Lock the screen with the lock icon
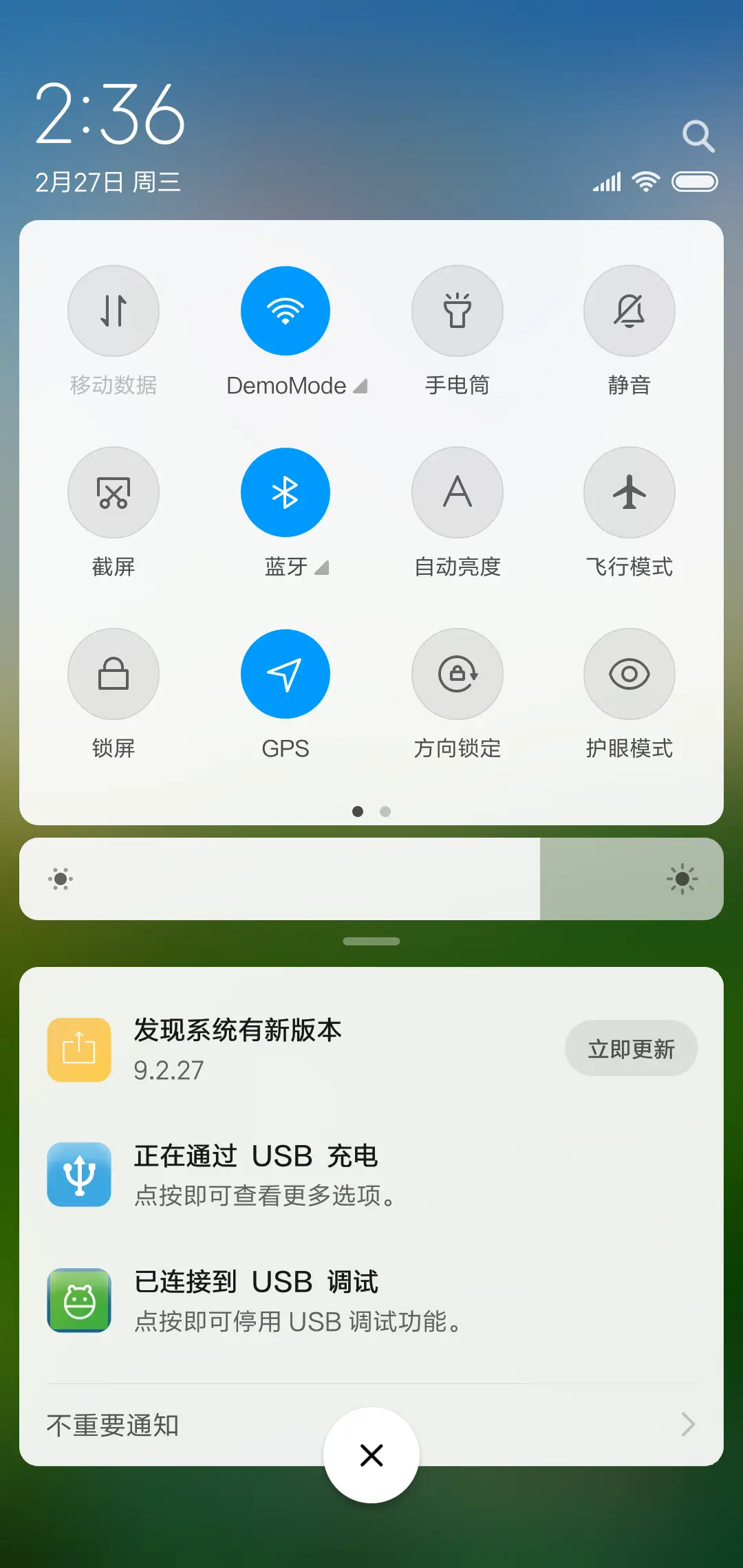The image size is (743, 1568). click(x=114, y=674)
